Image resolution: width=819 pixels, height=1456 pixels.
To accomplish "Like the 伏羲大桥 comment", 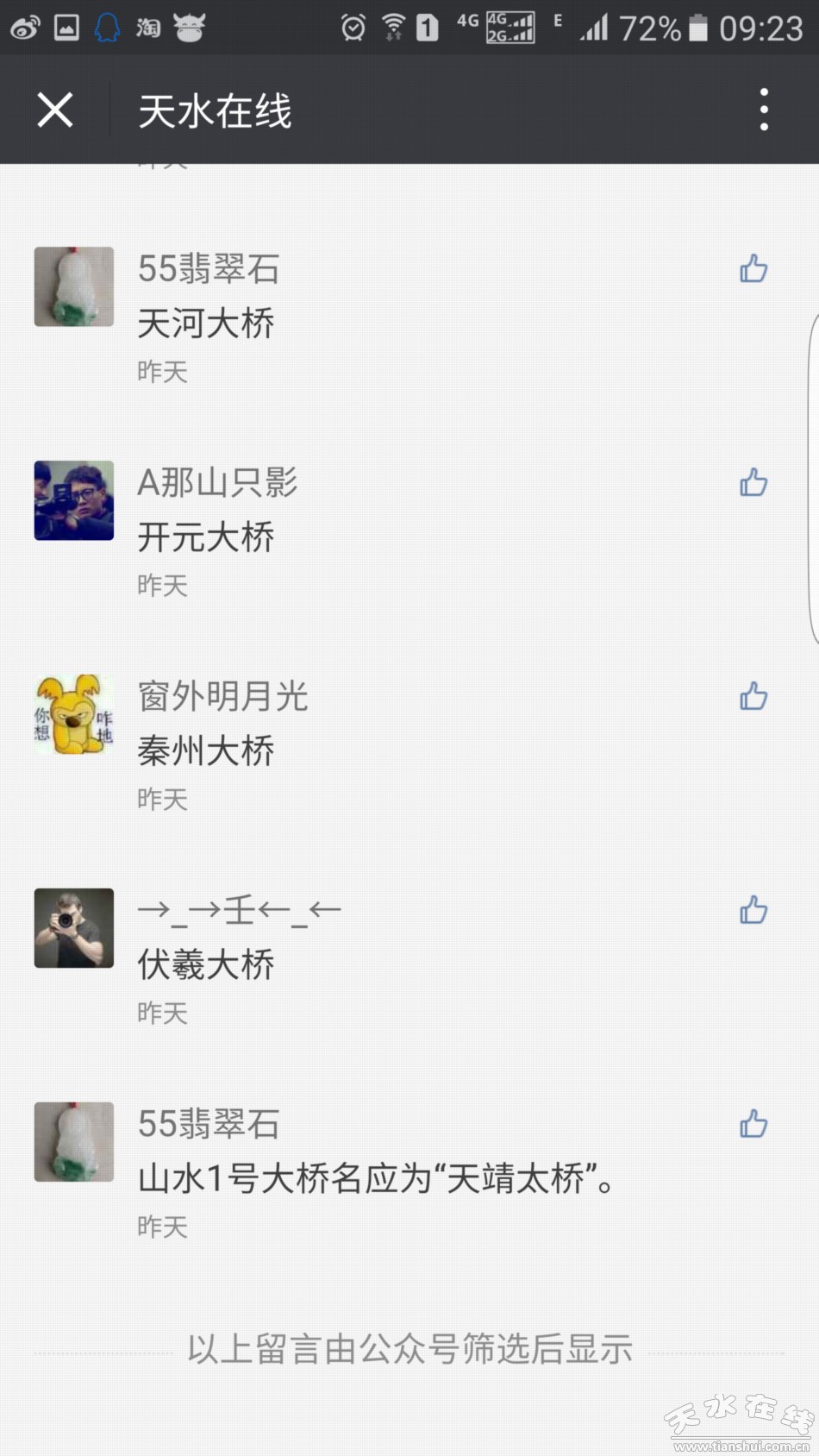I will tap(753, 910).
